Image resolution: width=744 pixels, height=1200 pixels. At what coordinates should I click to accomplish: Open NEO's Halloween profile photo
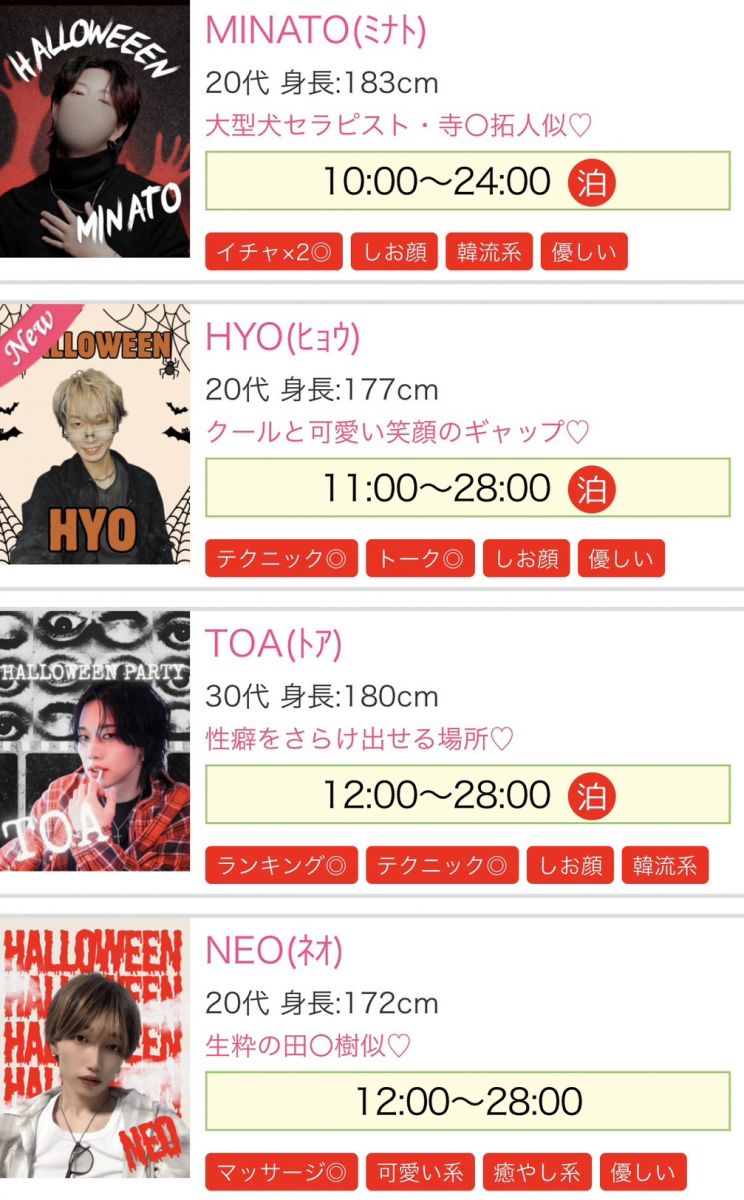tap(95, 1050)
